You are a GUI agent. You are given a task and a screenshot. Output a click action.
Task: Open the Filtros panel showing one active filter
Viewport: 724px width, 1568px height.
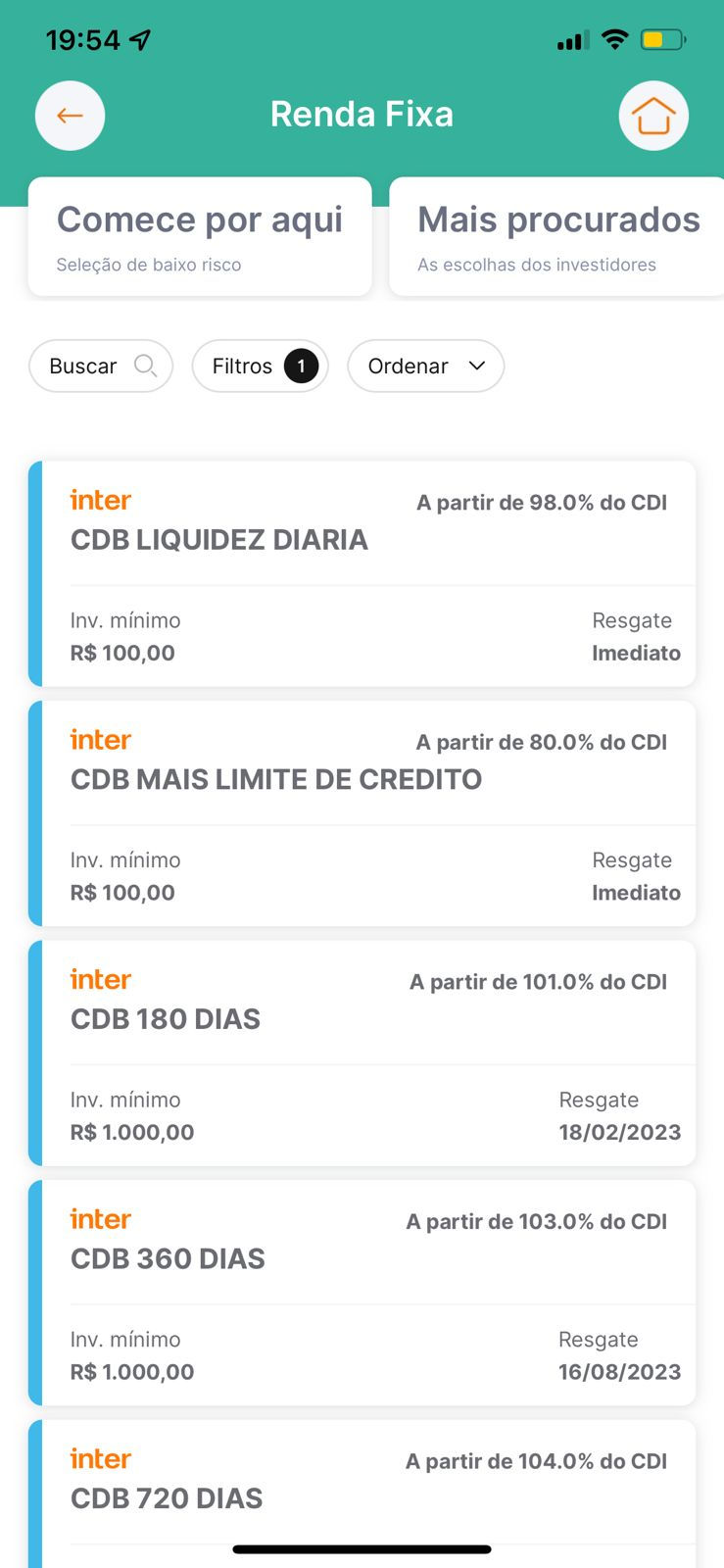pos(260,366)
